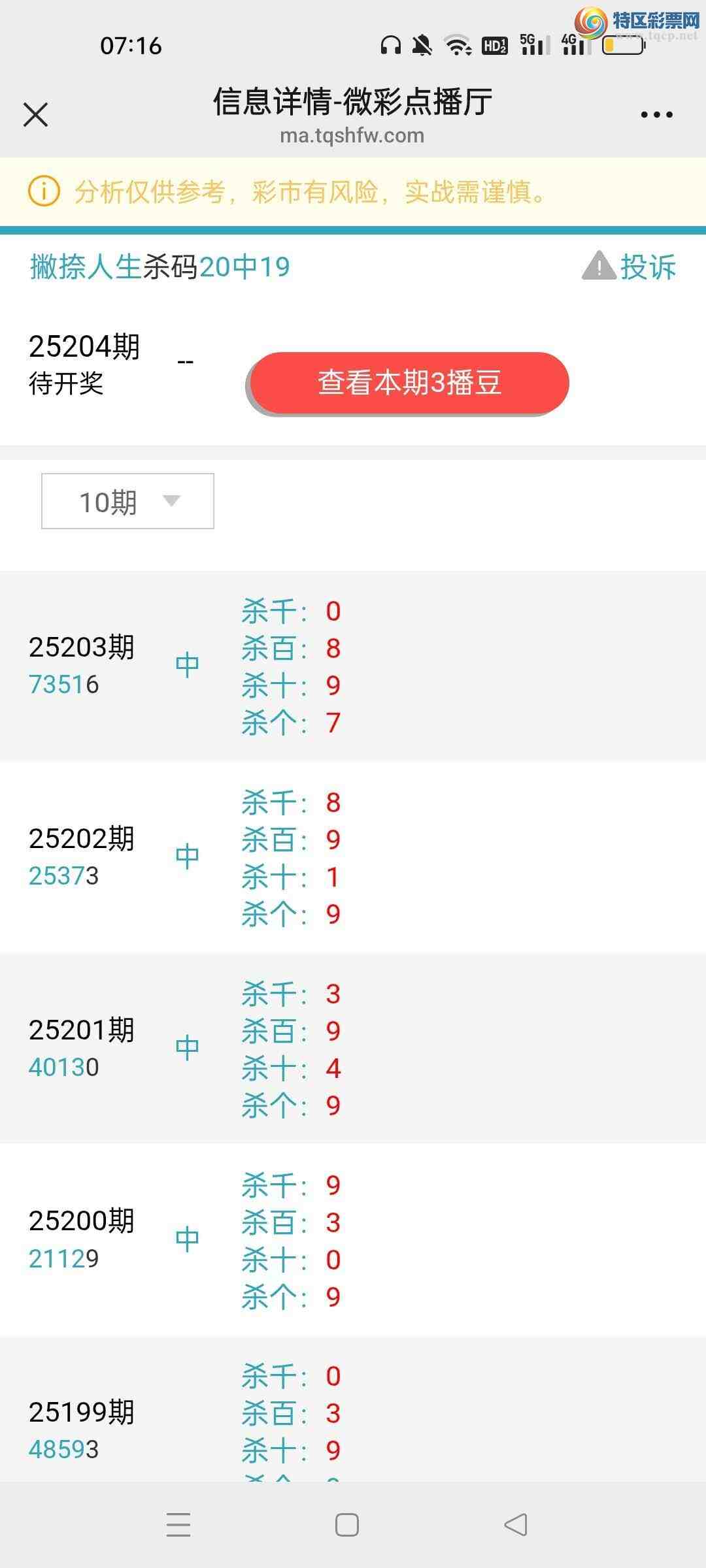
Task: Tap the battery indicator in status bar
Action: (622, 44)
